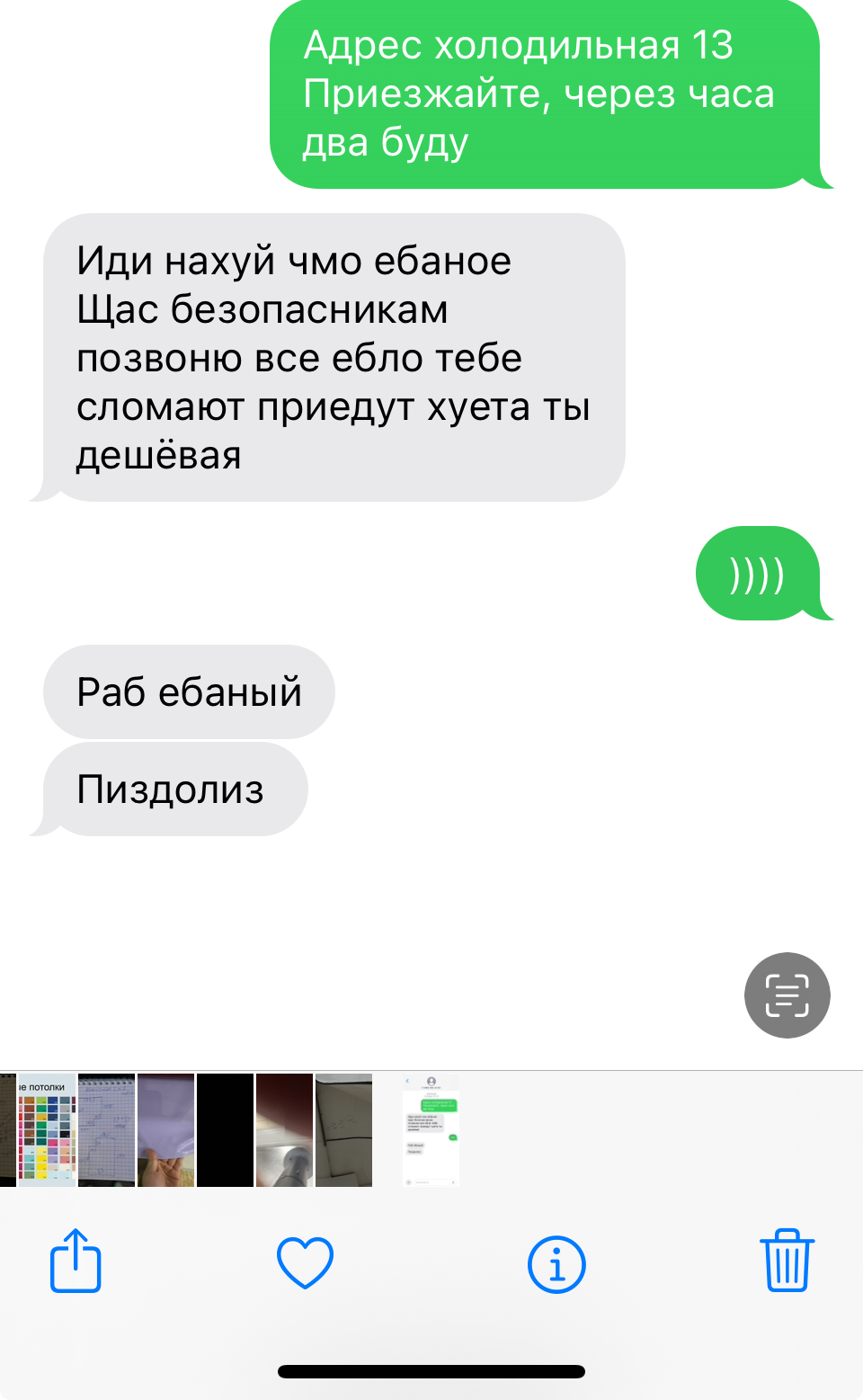
Task: Mark photo as favorite with heart
Action: pos(305,1262)
